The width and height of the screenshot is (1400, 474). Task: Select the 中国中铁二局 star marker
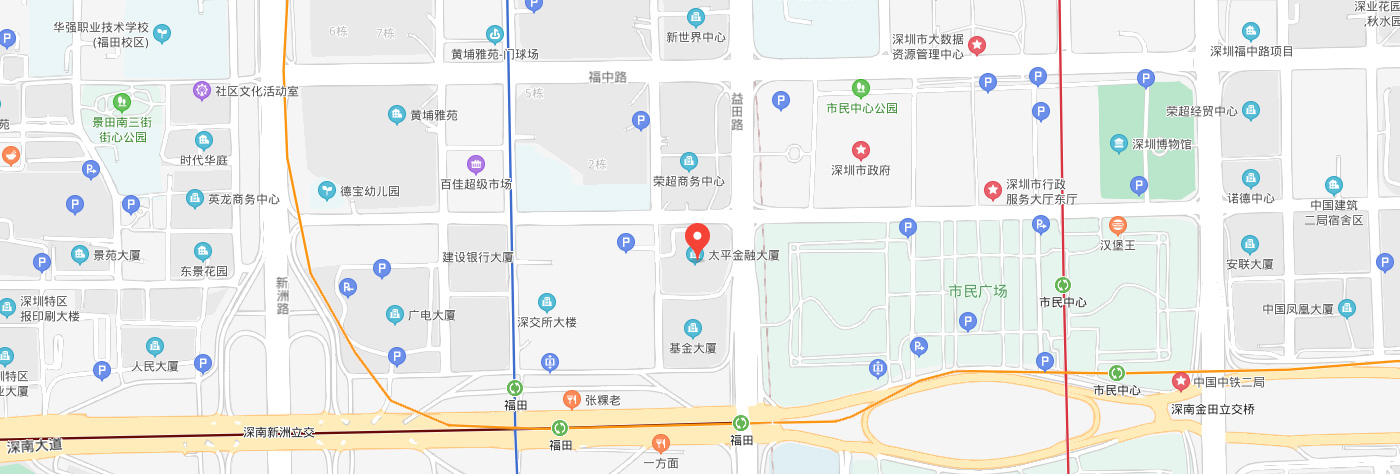coord(1180,382)
